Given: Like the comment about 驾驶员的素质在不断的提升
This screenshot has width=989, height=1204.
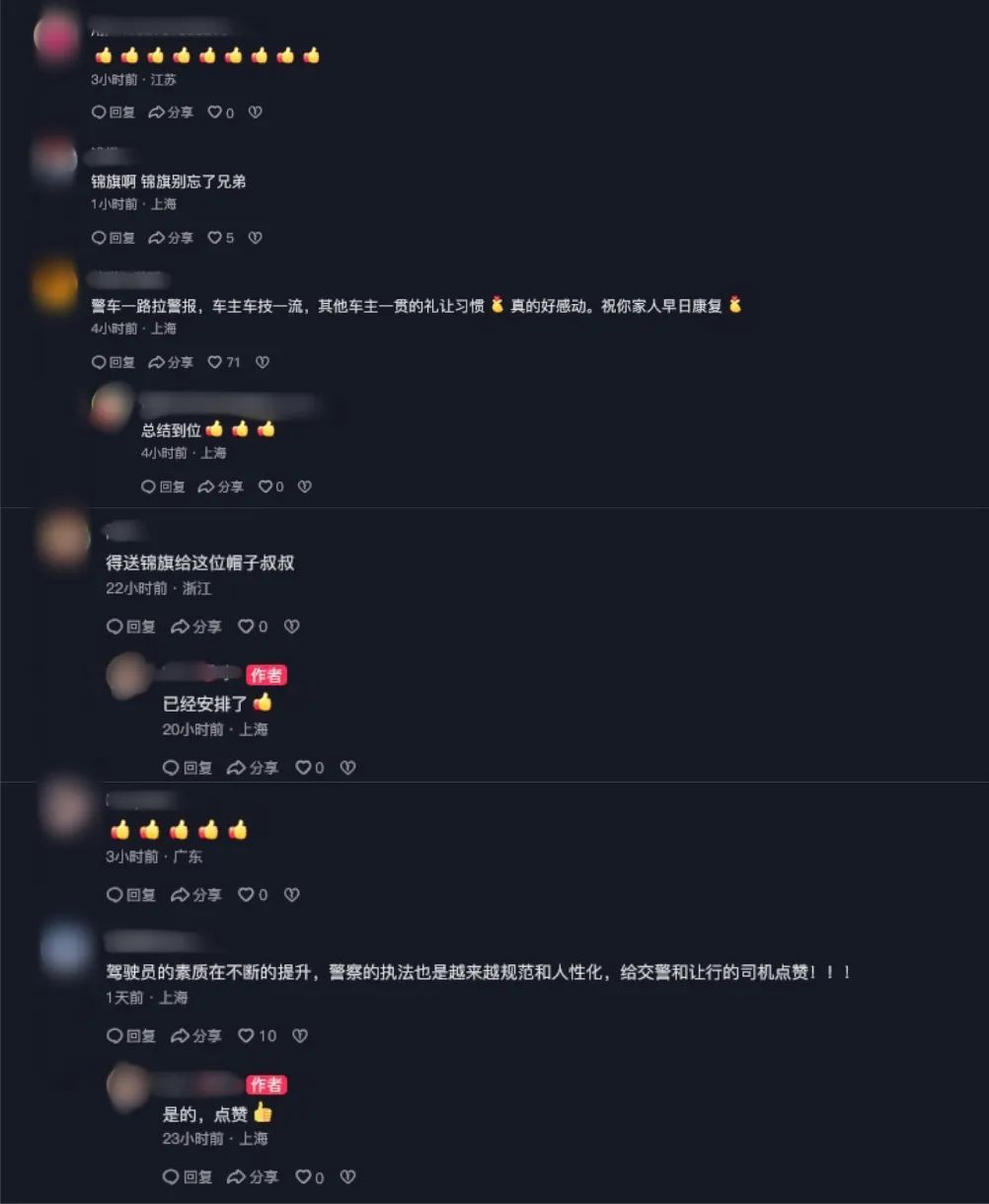Looking at the screenshot, I should coord(247,1036).
